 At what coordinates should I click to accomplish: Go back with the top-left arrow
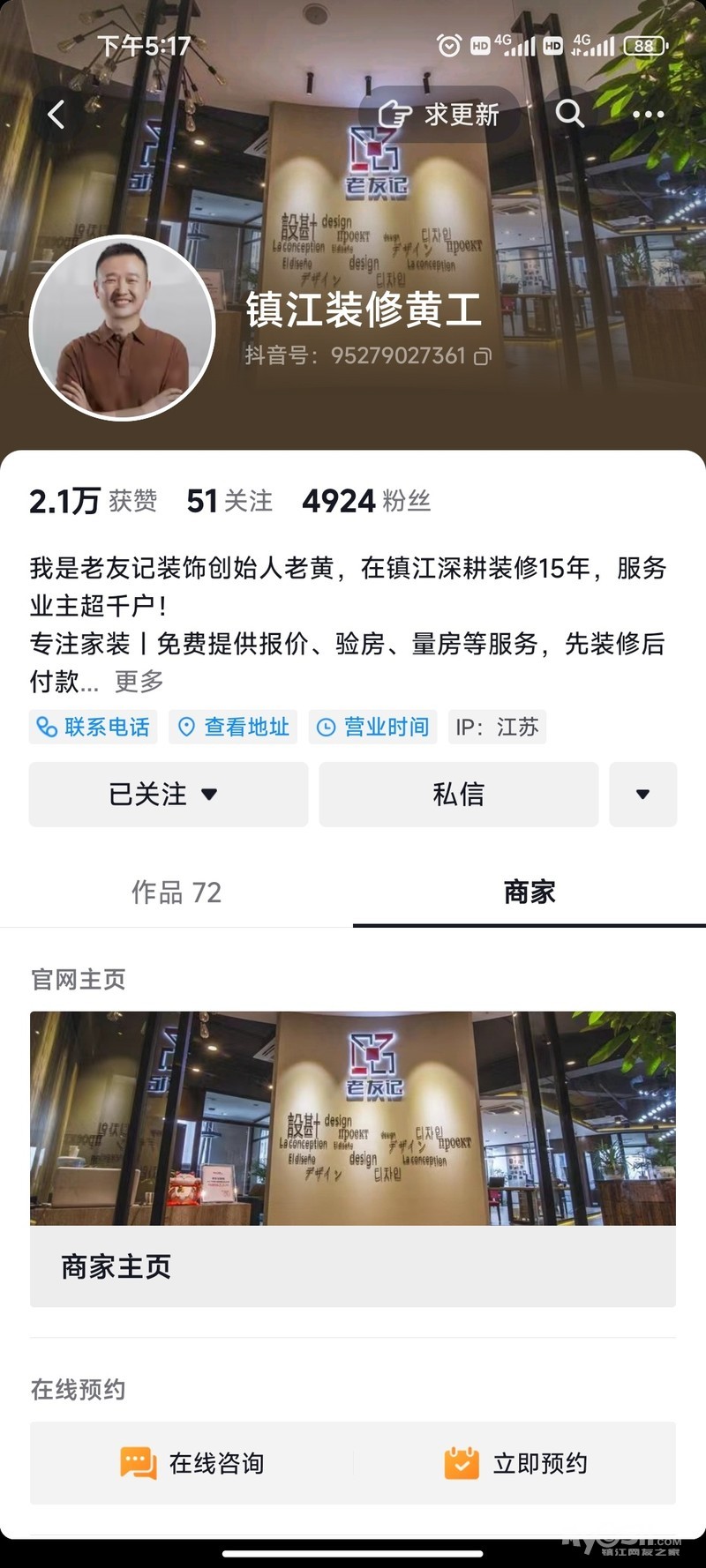(56, 115)
